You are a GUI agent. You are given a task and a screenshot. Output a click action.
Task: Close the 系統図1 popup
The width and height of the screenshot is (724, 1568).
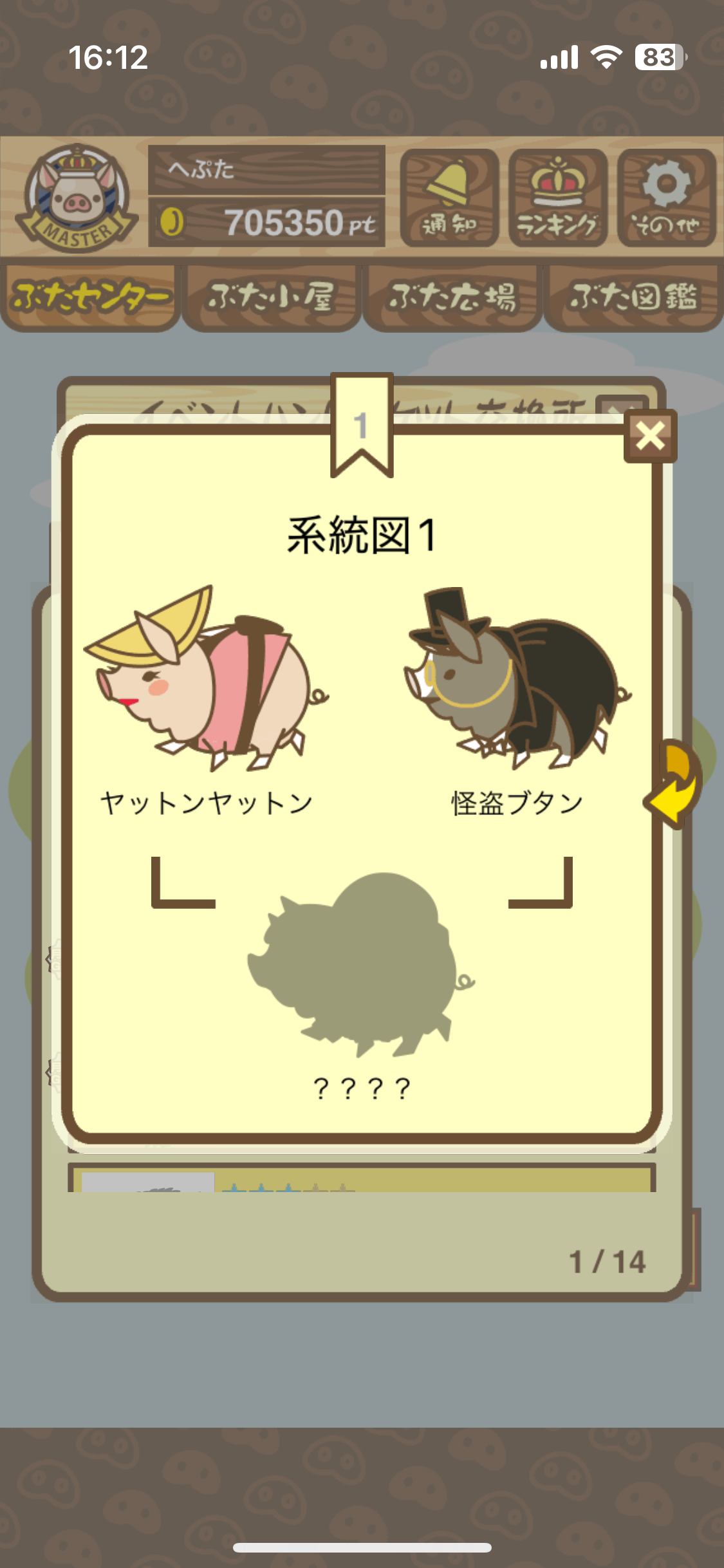point(650,436)
